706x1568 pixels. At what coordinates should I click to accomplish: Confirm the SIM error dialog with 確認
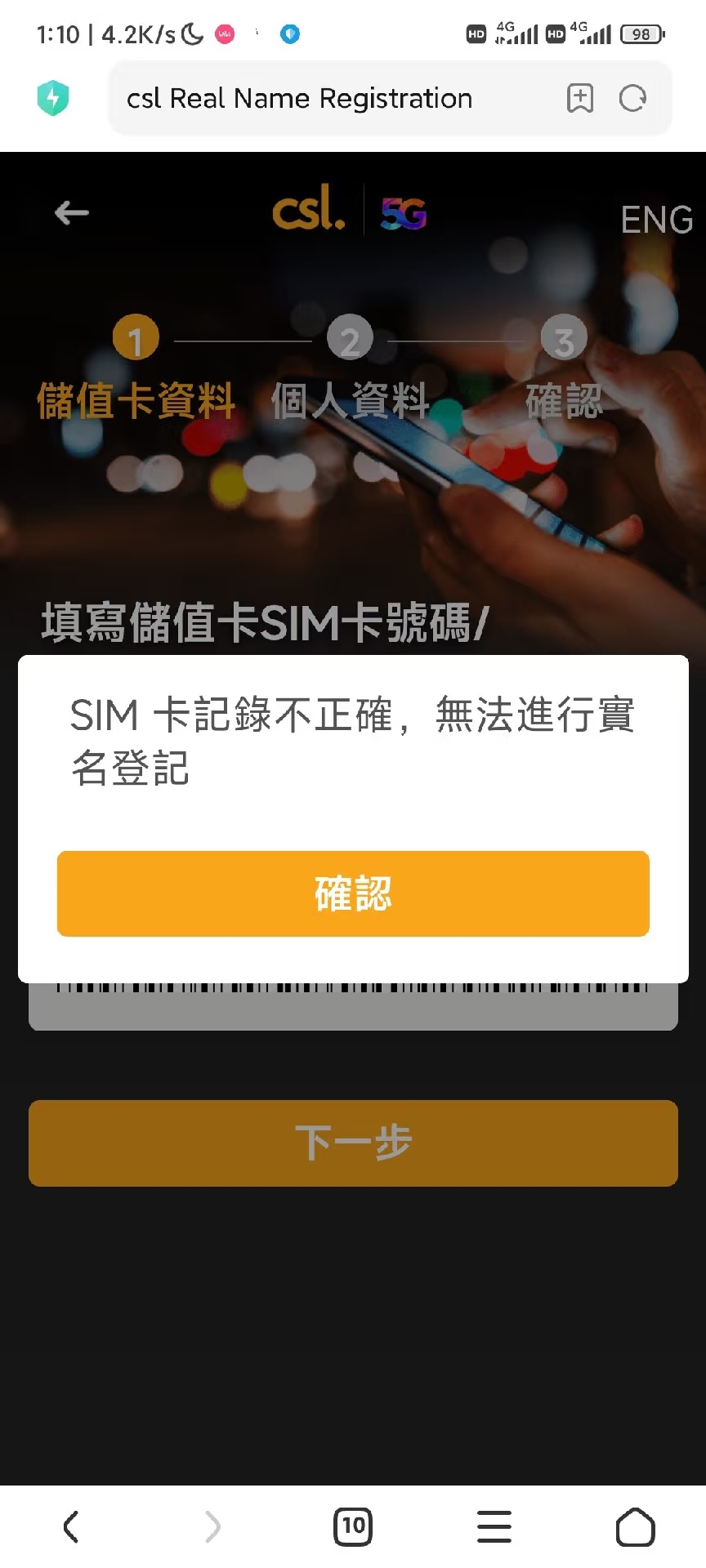353,893
